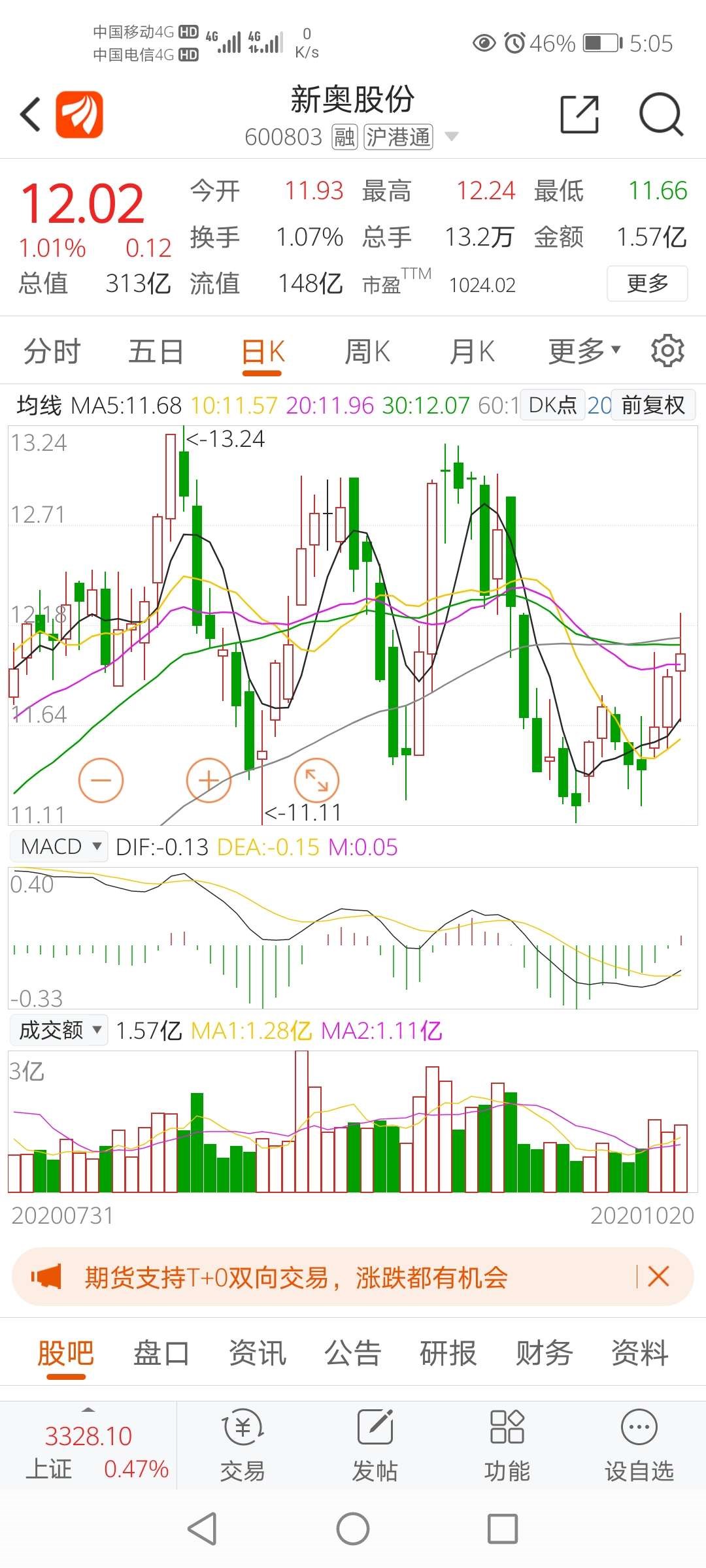Expand the 更多 chart period dropdown
Viewport: 706px width, 1568px height.
[584, 351]
